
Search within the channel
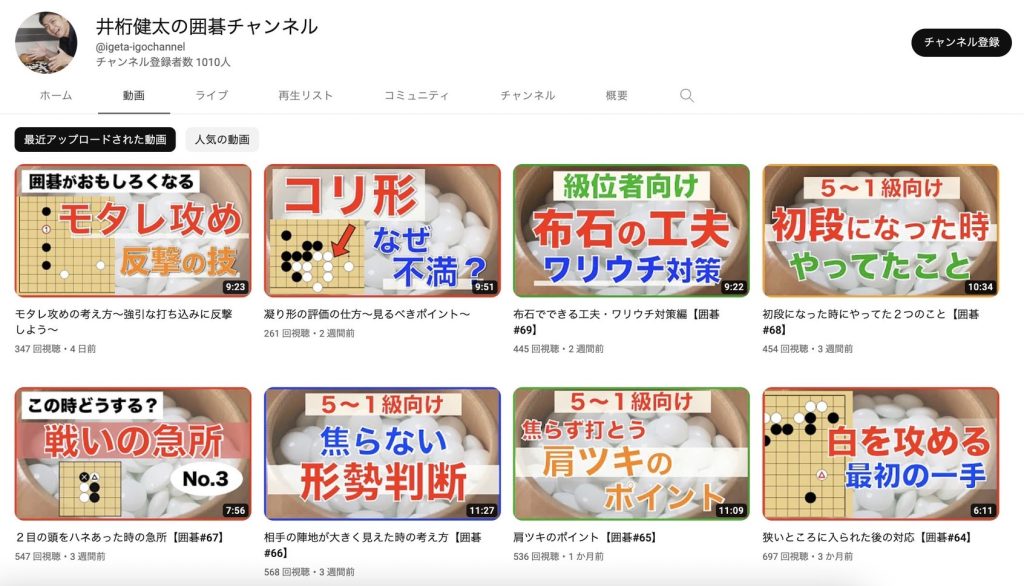(x=686, y=95)
